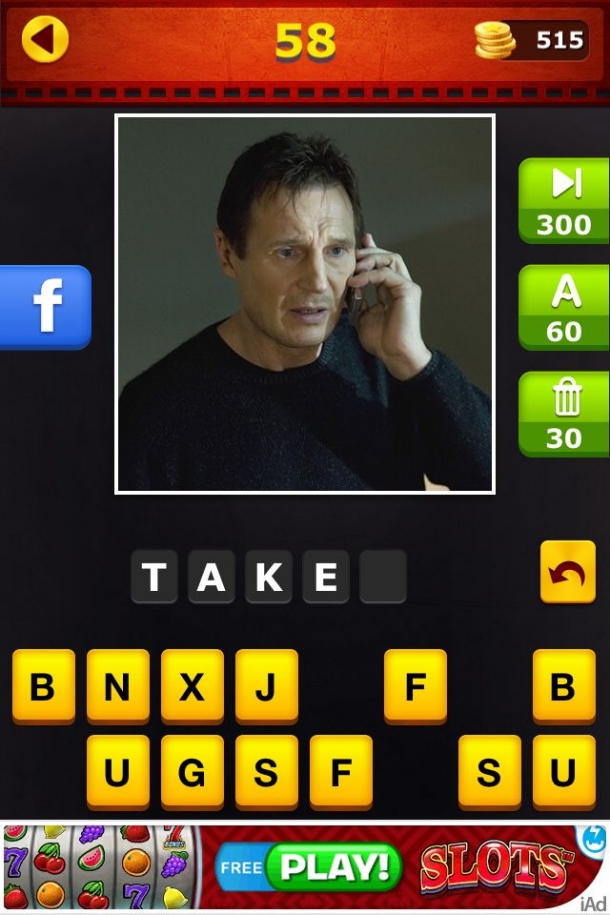
Task: Remove the A from the answer
Action: pyautogui.click(x=211, y=577)
